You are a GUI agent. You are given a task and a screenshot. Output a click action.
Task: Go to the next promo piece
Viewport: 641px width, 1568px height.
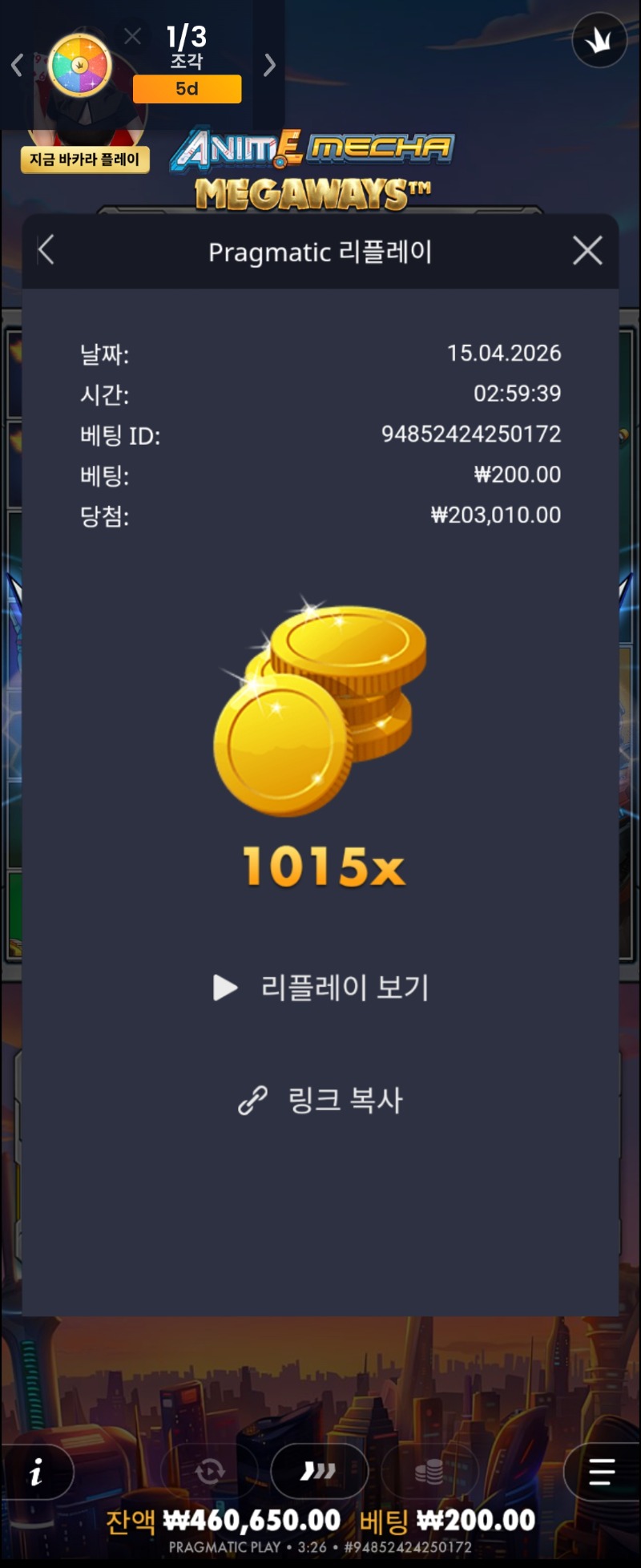[x=270, y=65]
